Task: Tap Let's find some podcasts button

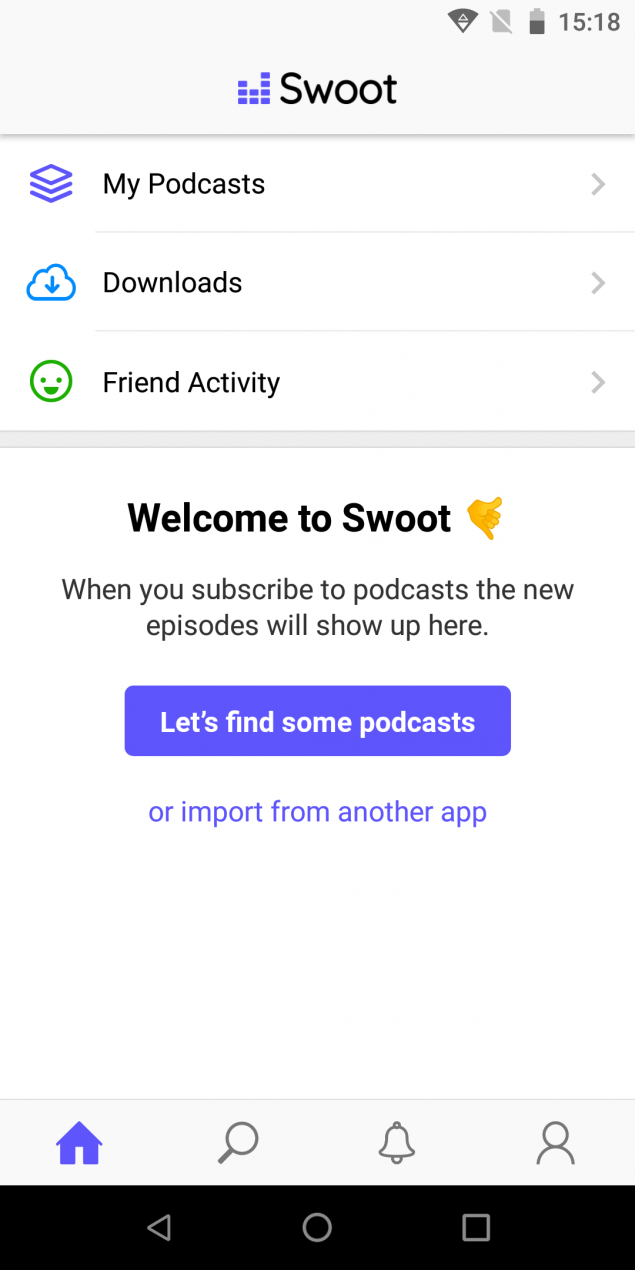Action: [317, 721]
